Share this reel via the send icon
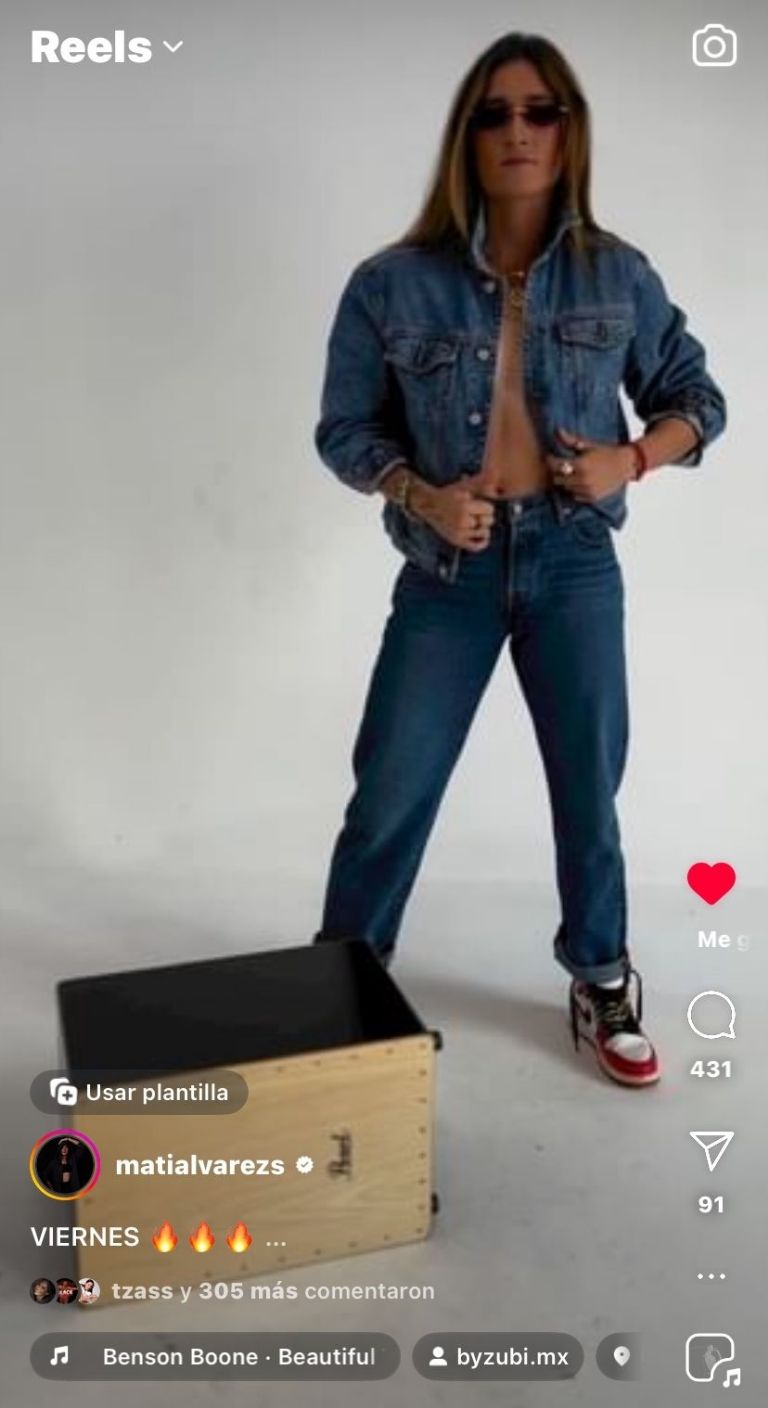Screen dimensions: 768x1408 pos(711,1151)
